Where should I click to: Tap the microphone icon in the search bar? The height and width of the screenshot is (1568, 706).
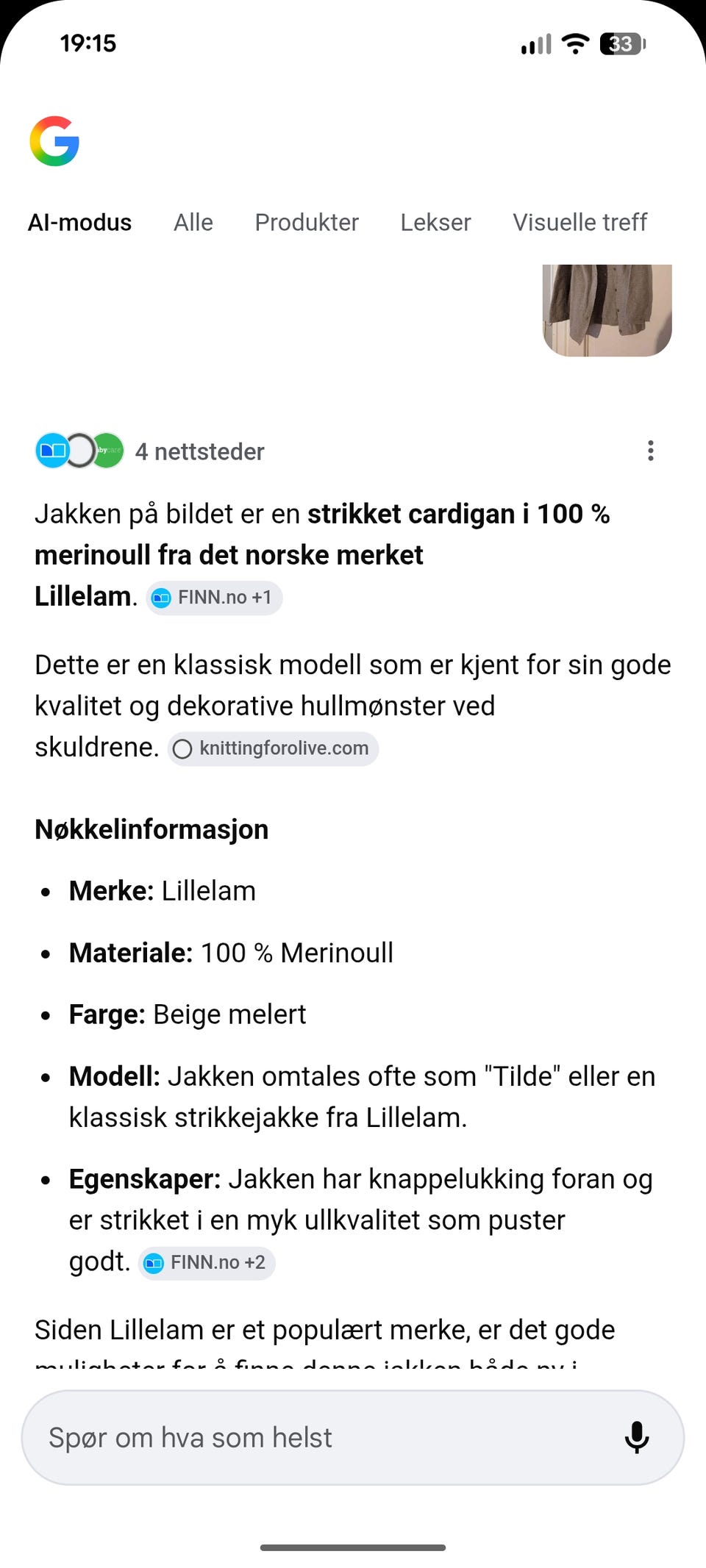pos(635,1437)
